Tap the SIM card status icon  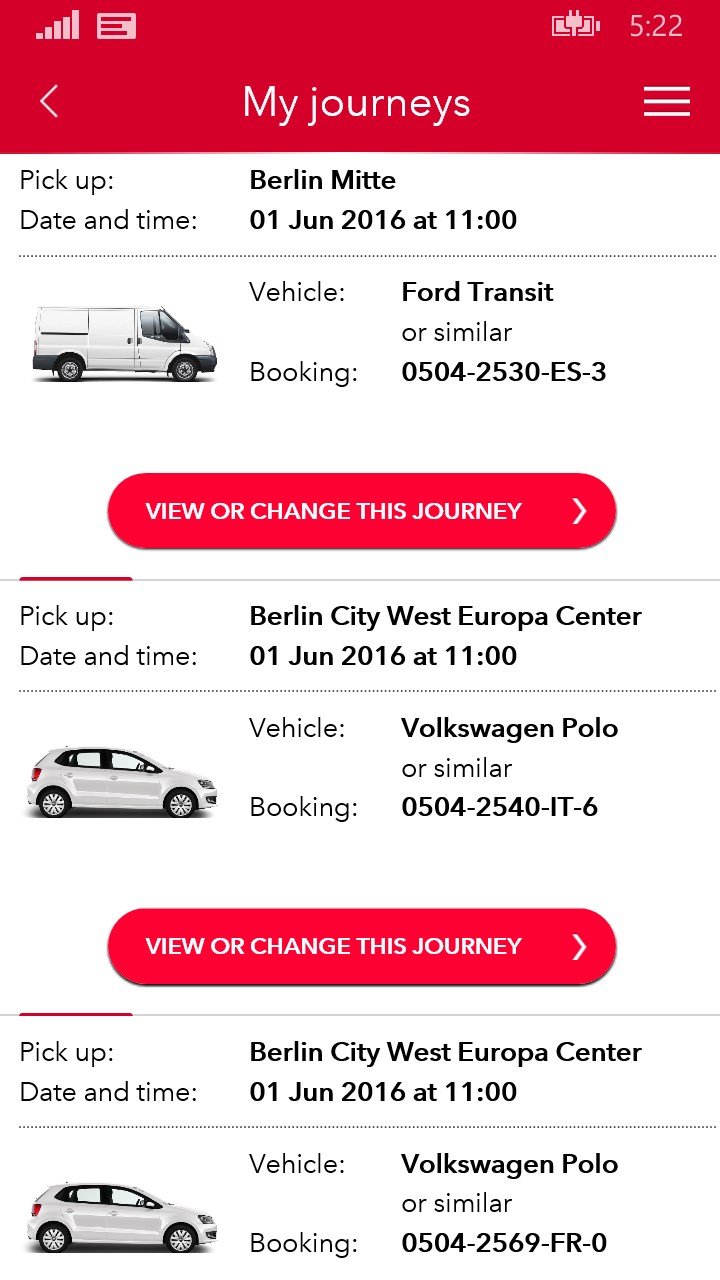[116, 25]
